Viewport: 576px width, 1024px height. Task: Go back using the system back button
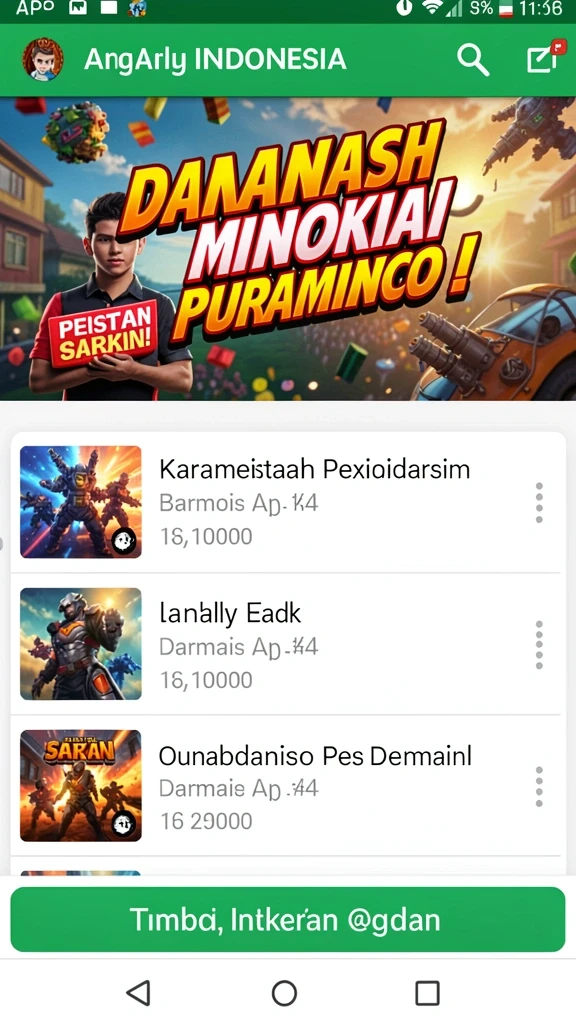138,993
